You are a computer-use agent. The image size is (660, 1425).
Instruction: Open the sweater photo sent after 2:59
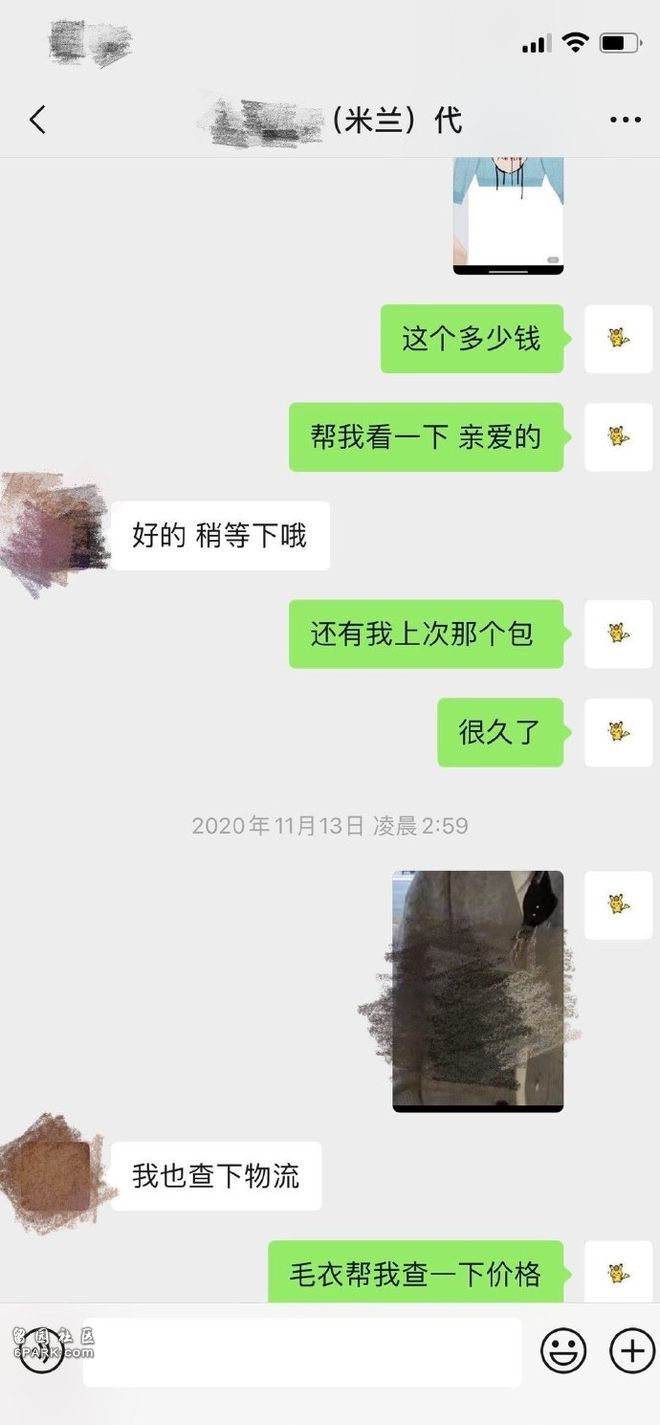click(x=478, y=991)
